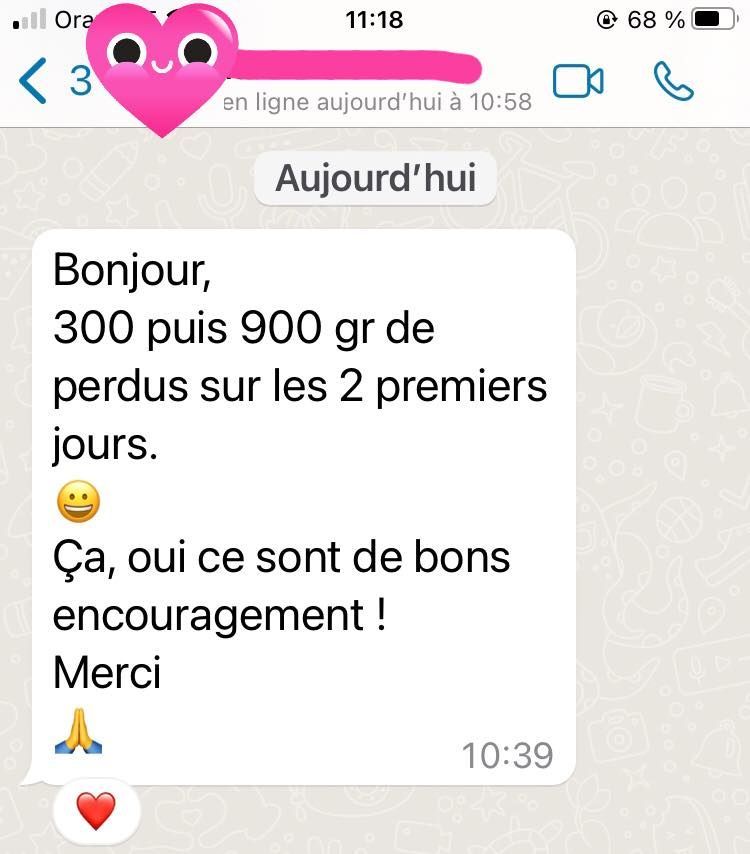Start a video call
This screenshot has height=854, width=750.
(578, 82)
